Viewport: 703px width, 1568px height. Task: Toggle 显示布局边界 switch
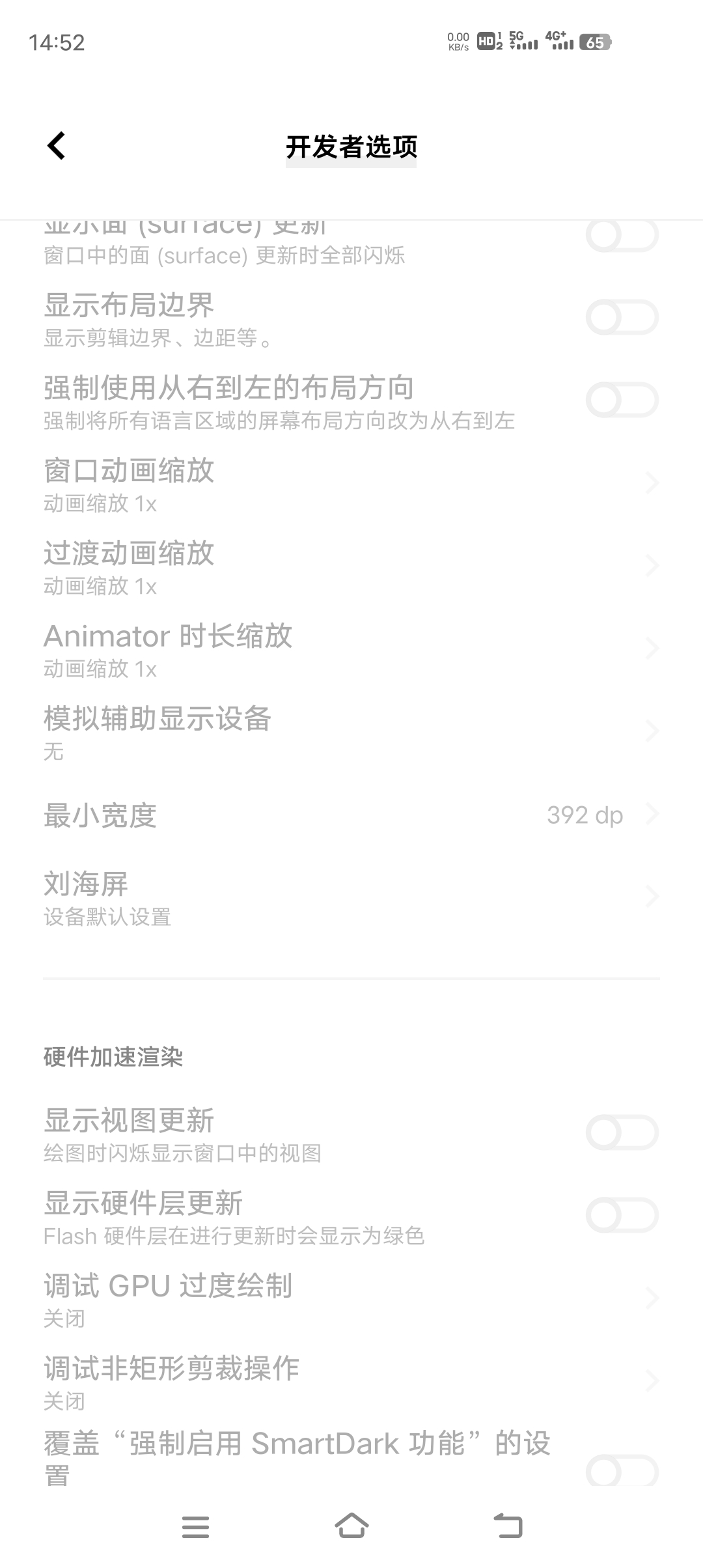[x=622, y=318]
